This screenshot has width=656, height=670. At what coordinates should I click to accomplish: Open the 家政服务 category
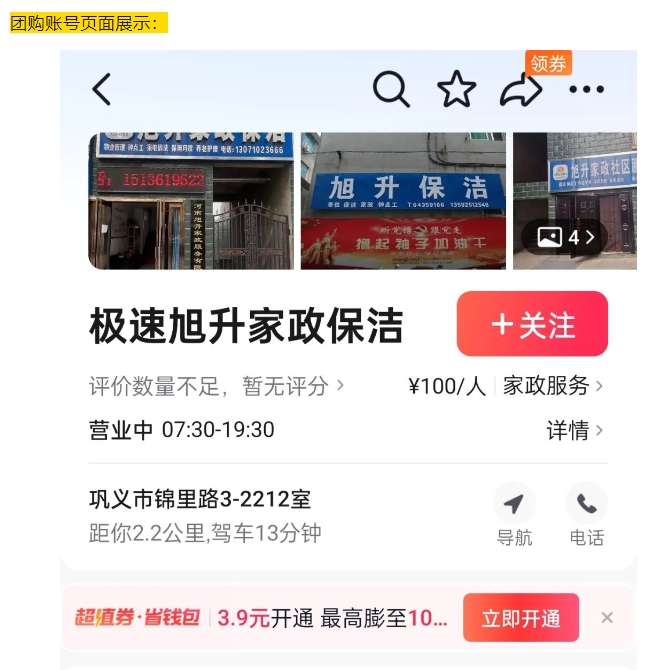553,386
